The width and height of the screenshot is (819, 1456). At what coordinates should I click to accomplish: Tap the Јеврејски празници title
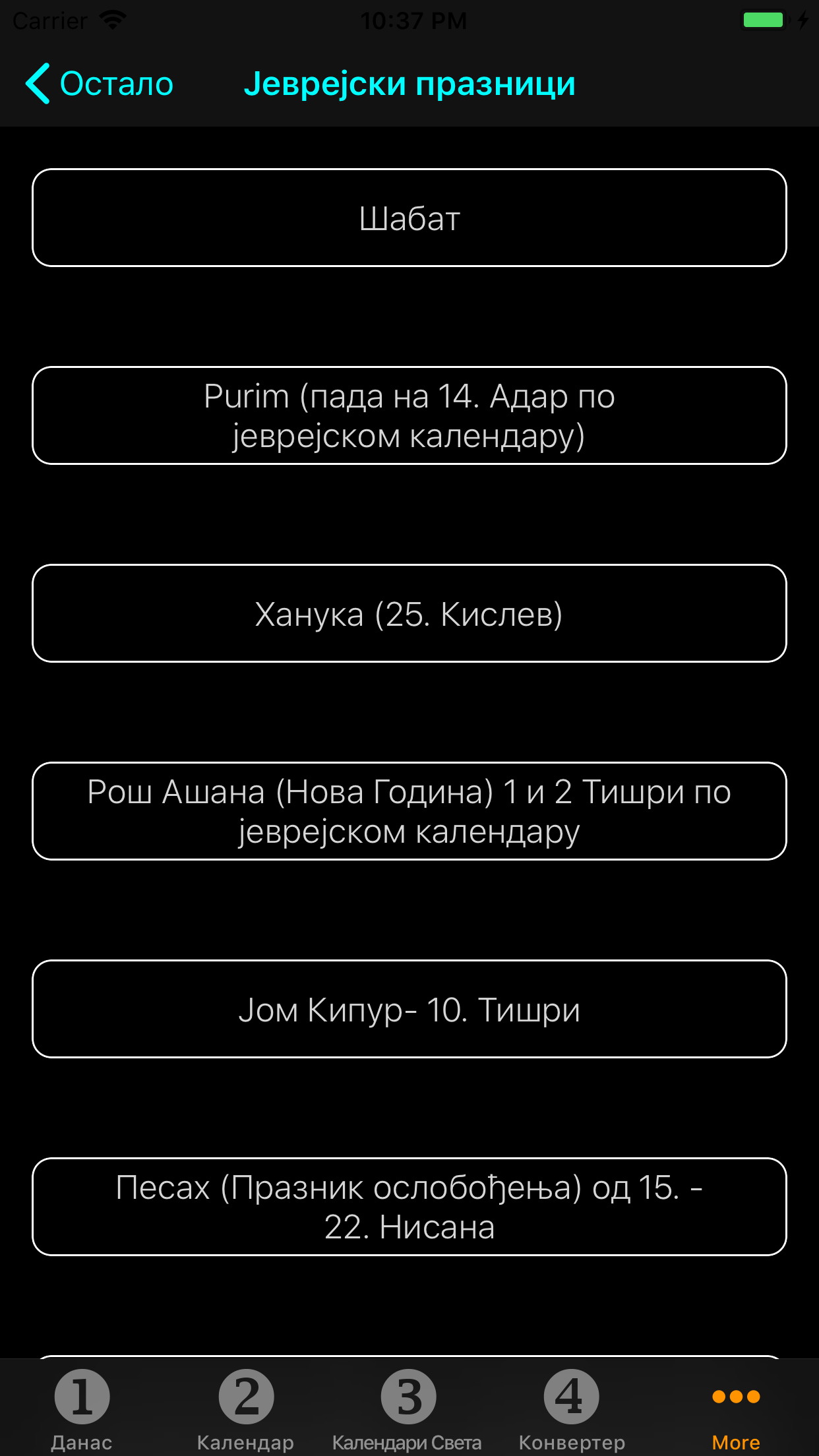pos(410,82)
